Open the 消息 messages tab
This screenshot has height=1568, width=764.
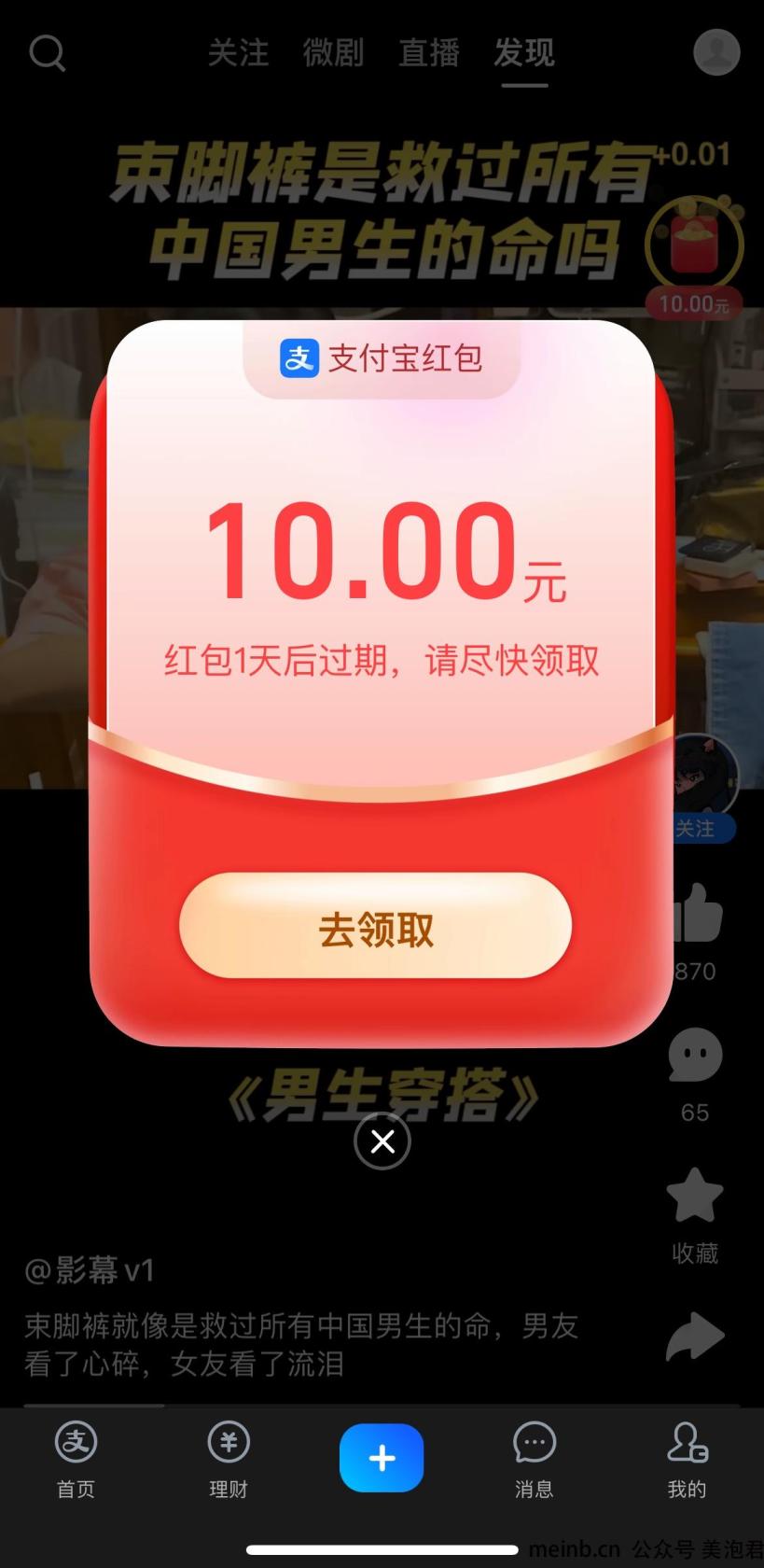535,1458
